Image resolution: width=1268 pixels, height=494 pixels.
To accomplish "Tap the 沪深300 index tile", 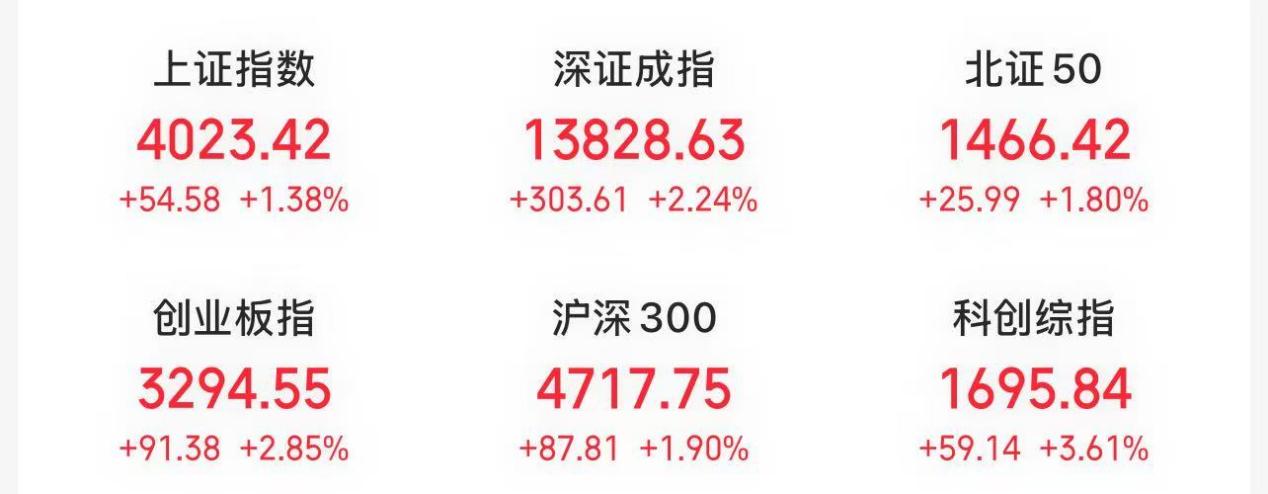I will point(634,389).
